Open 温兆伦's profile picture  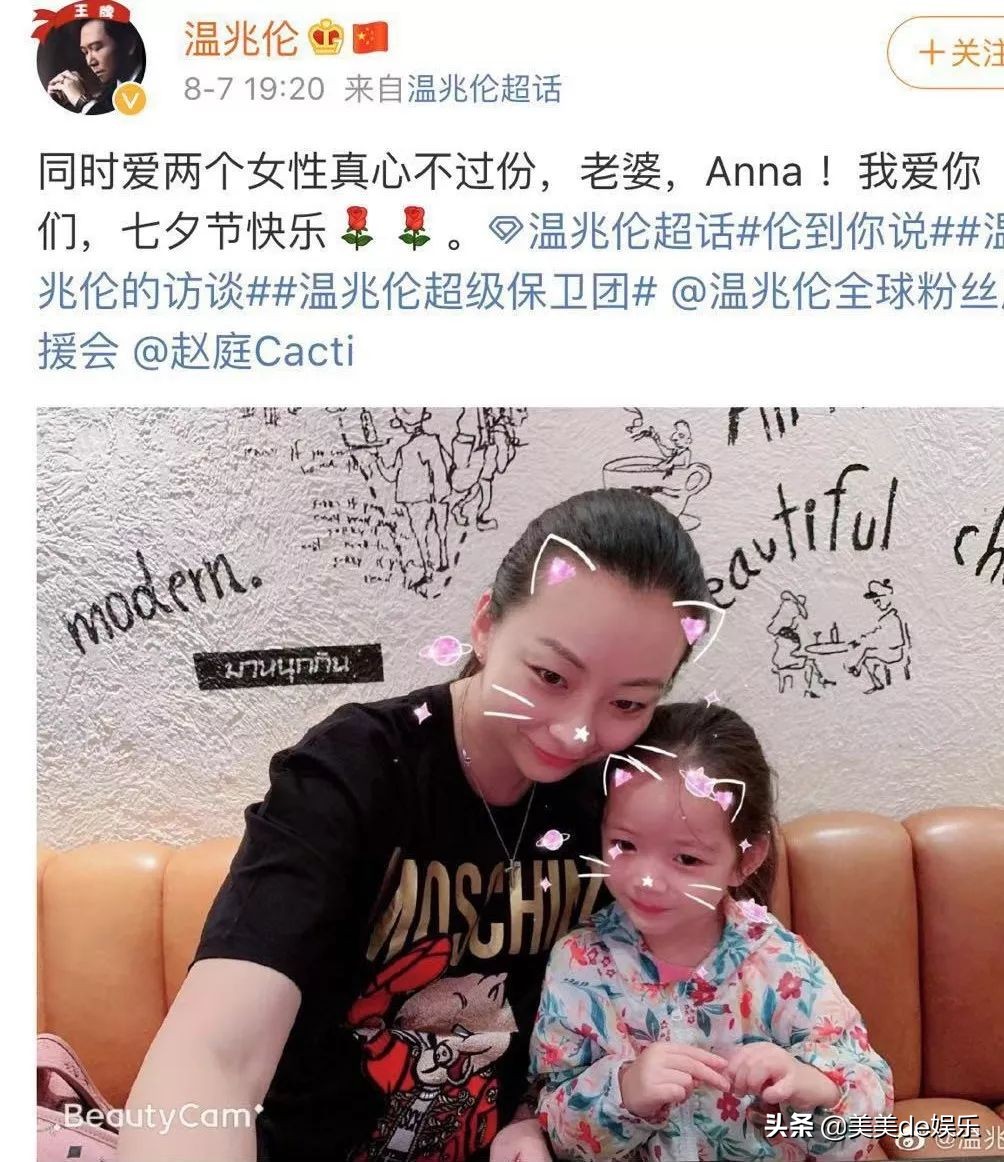(90, 60)
